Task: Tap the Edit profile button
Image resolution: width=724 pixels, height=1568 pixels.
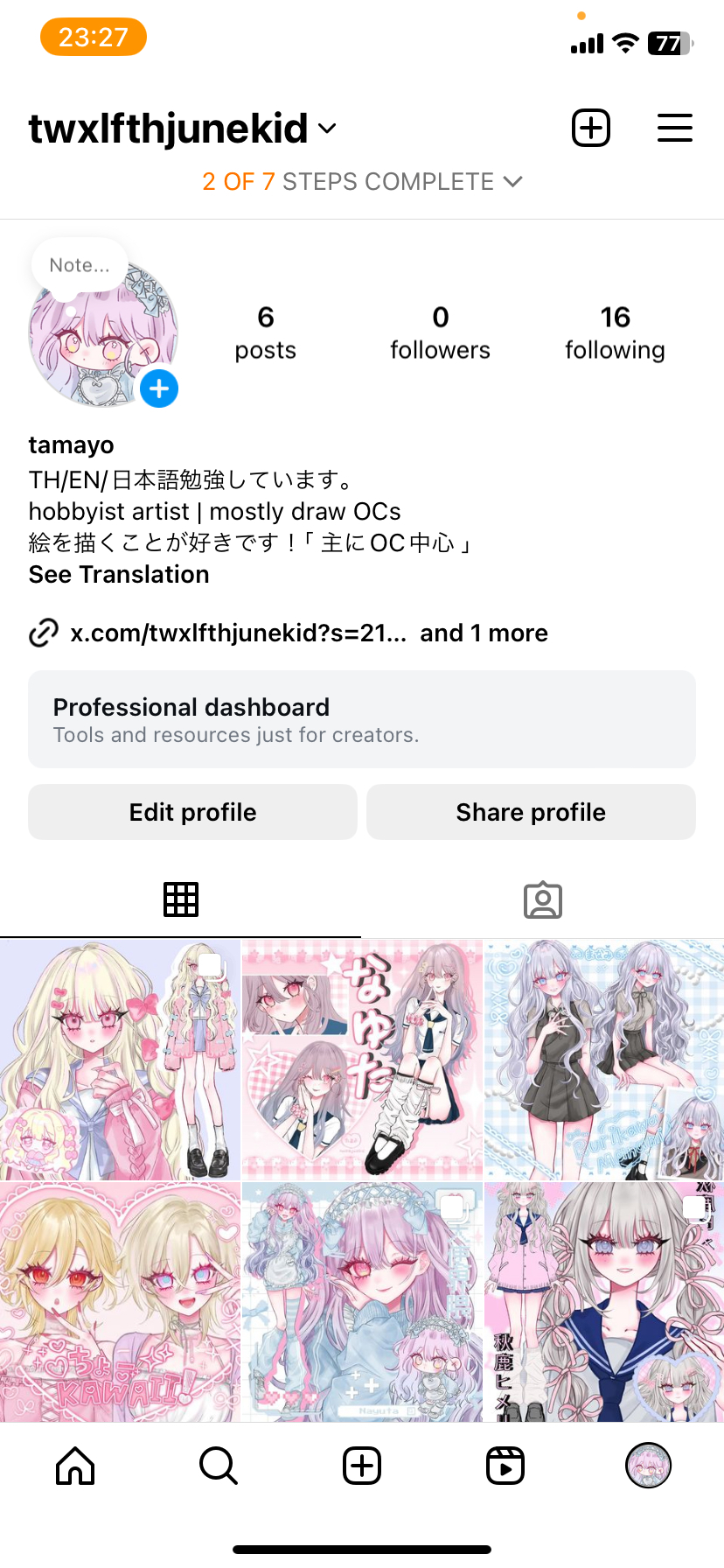Action: [192, 812]
